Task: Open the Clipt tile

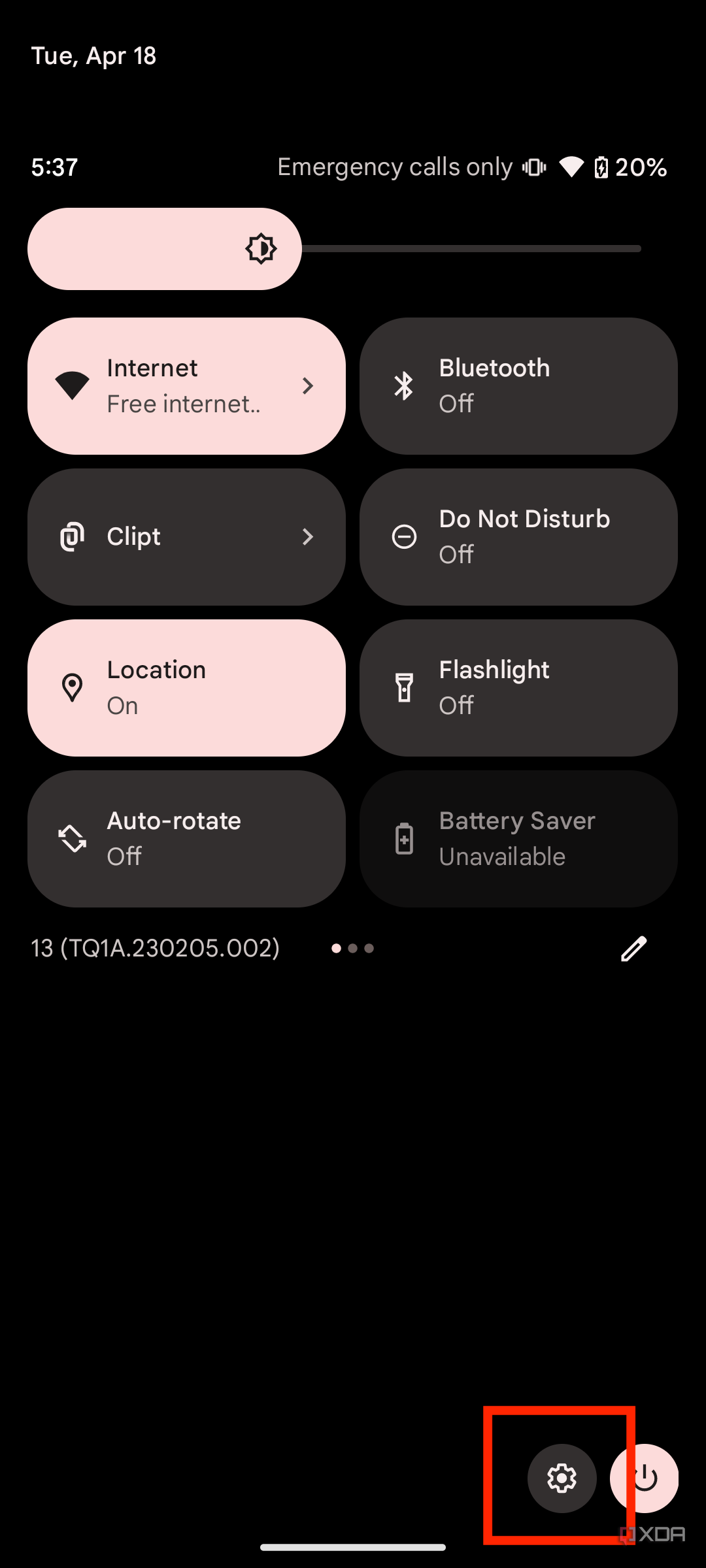Action: 186,537
